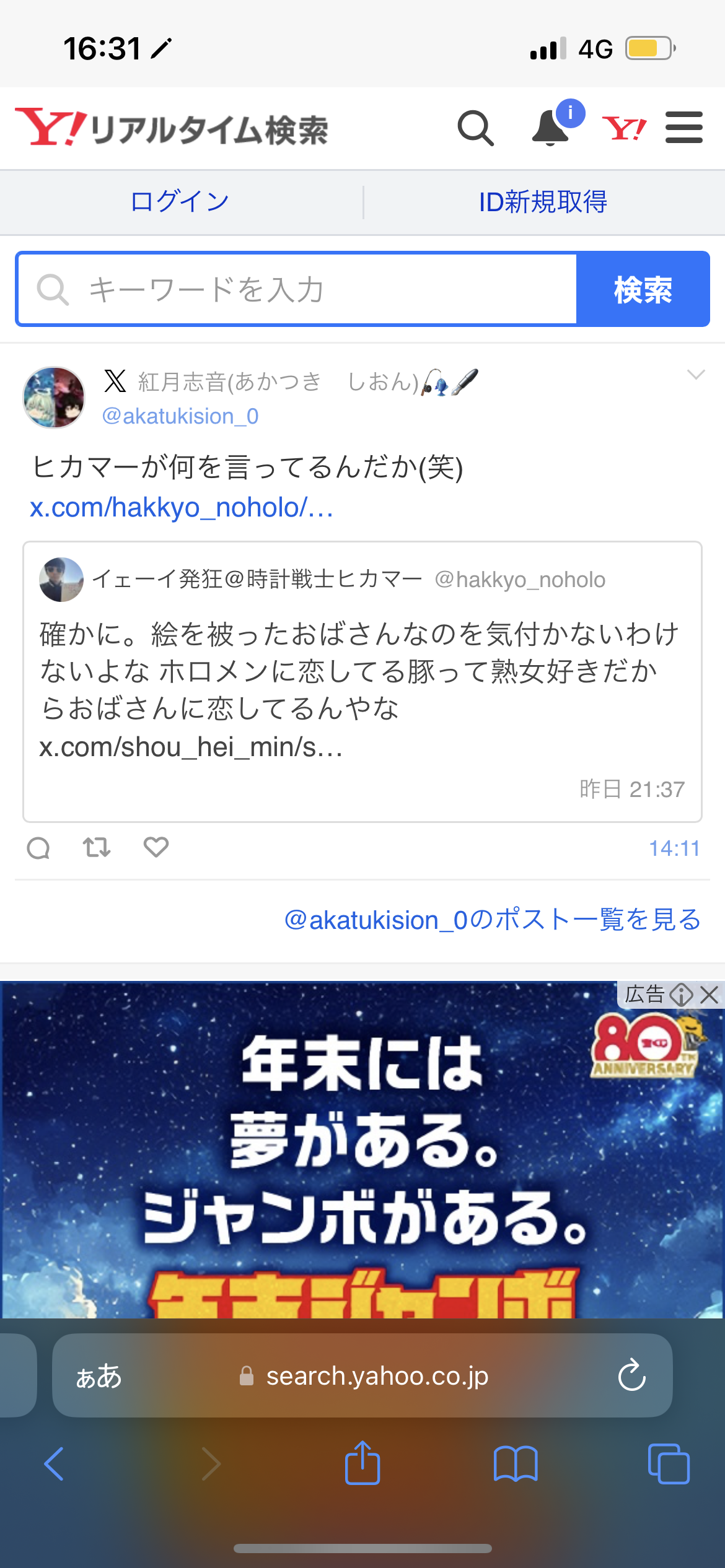
Task: Expand the post options chevron
Action: [x=696, y=375]
